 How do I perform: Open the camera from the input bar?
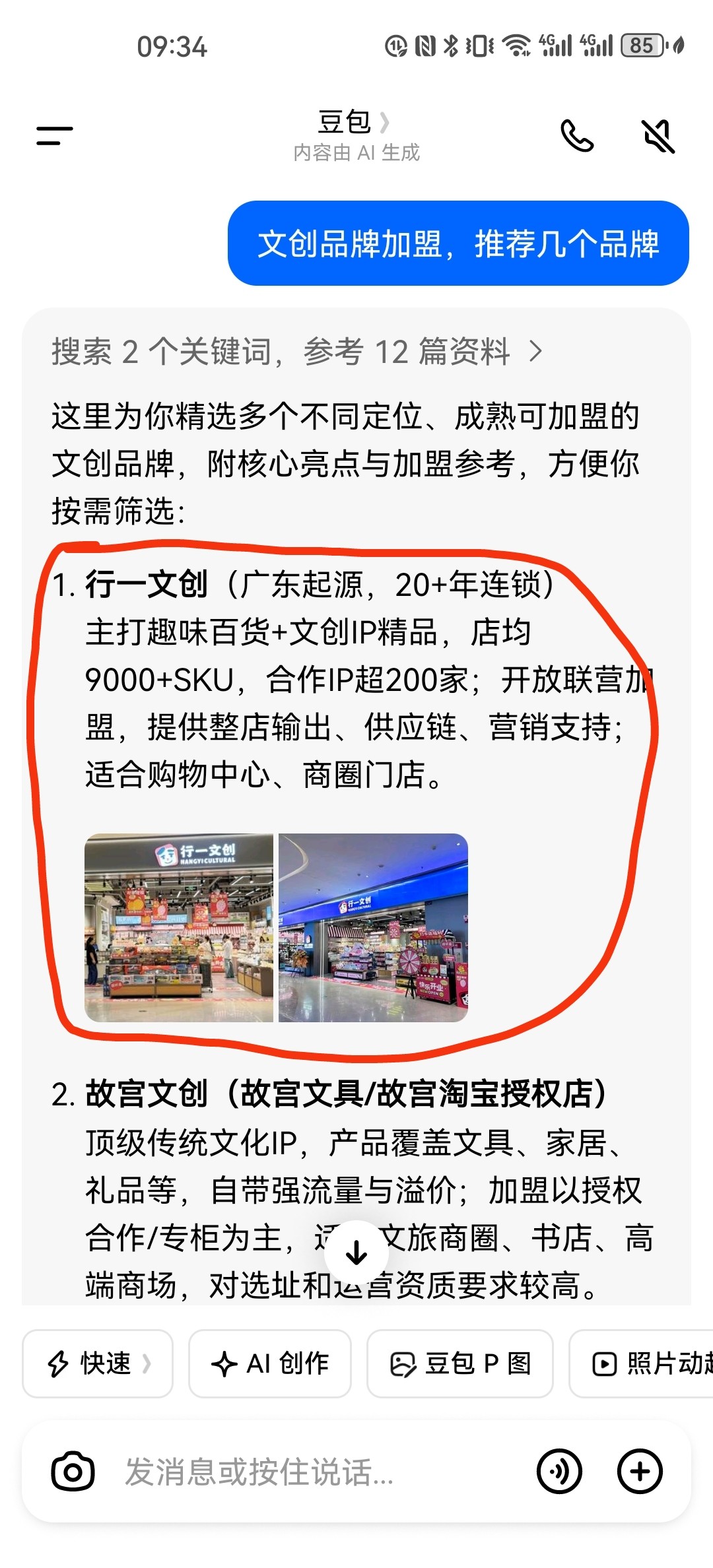coord(73,1471)
